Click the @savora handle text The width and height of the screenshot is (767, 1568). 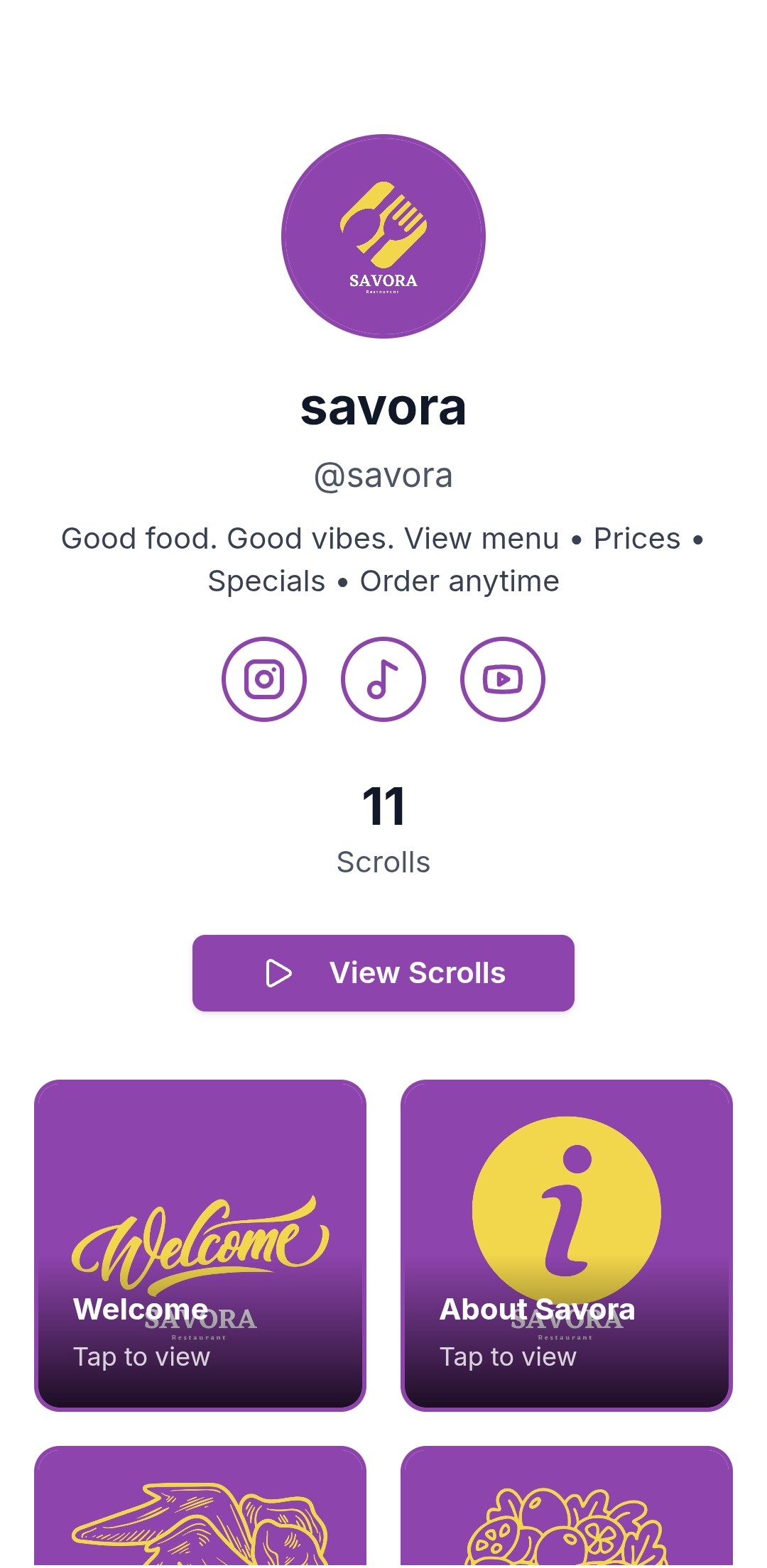(x=383, y=476)
